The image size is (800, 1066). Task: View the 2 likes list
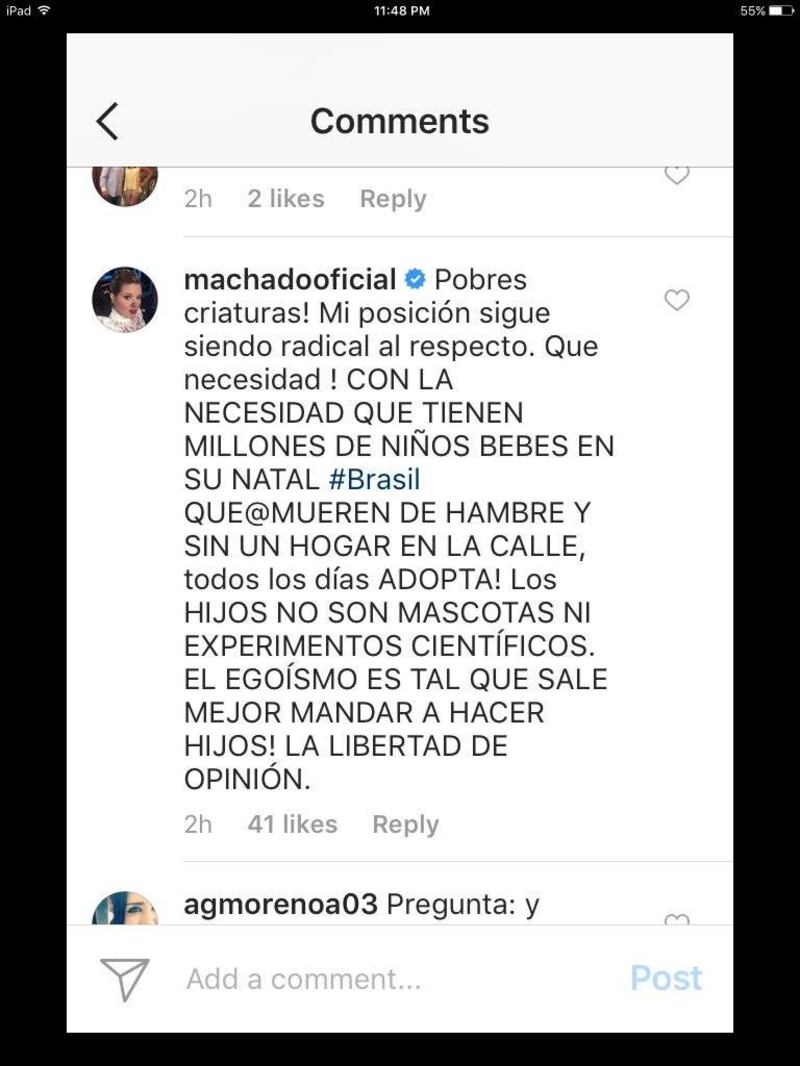(286, 199)
